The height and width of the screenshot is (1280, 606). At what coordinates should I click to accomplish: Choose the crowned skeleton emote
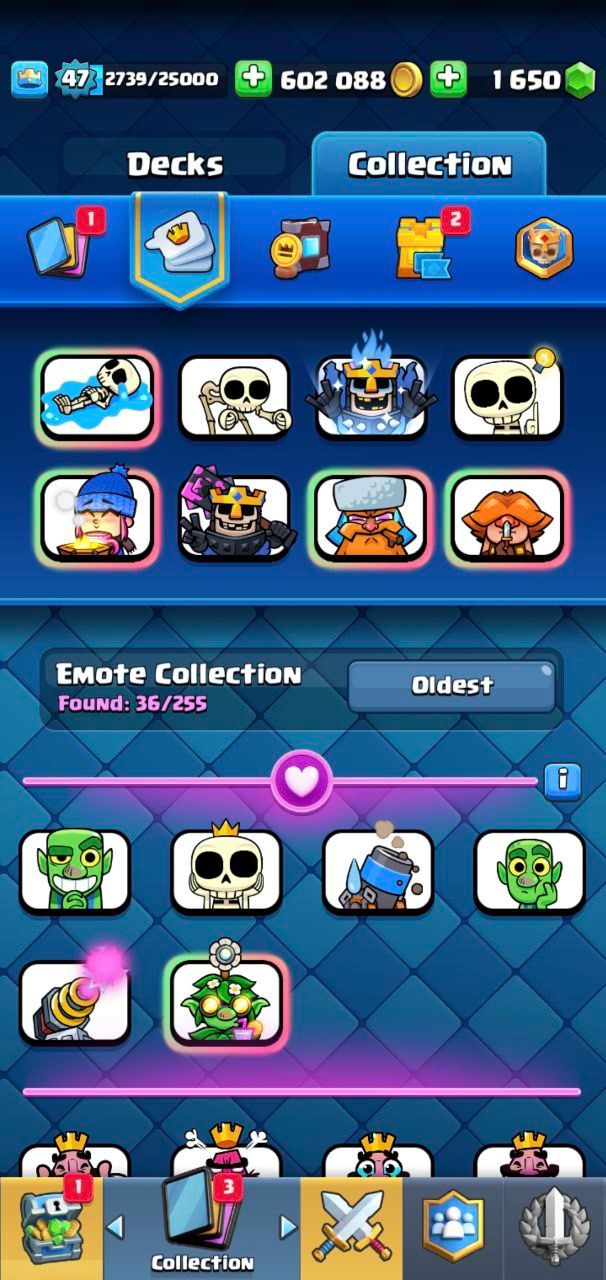point(226,870)
